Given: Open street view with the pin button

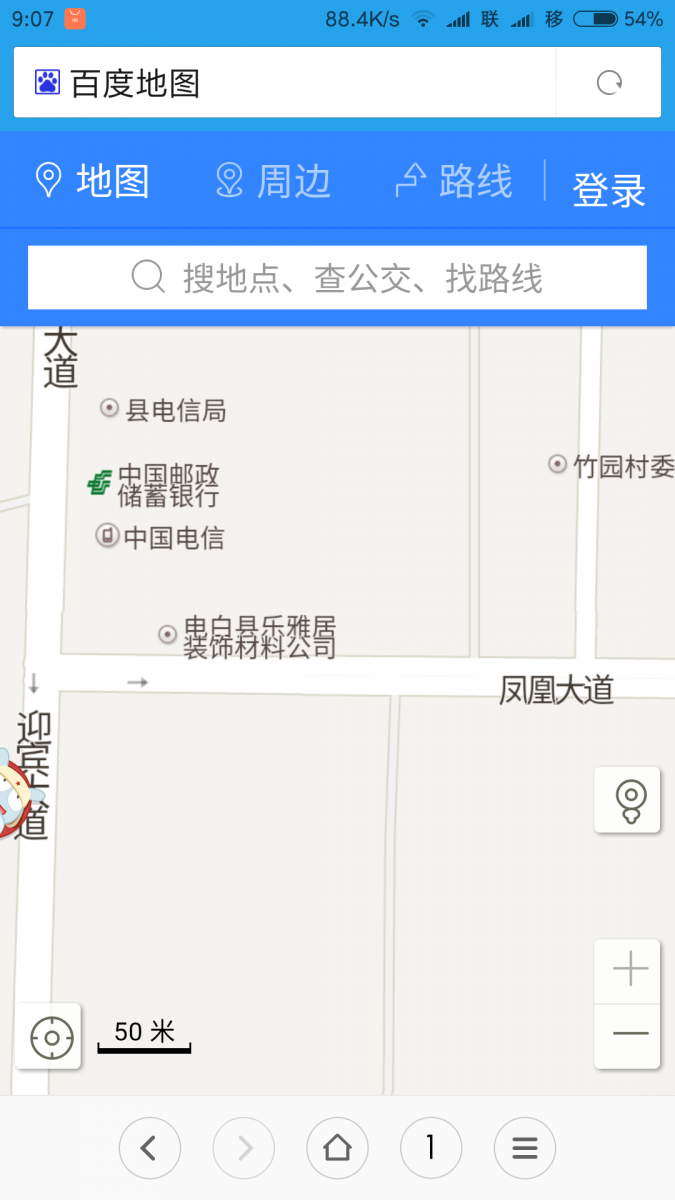Looking at the screenshot, I should coord(629,800).
